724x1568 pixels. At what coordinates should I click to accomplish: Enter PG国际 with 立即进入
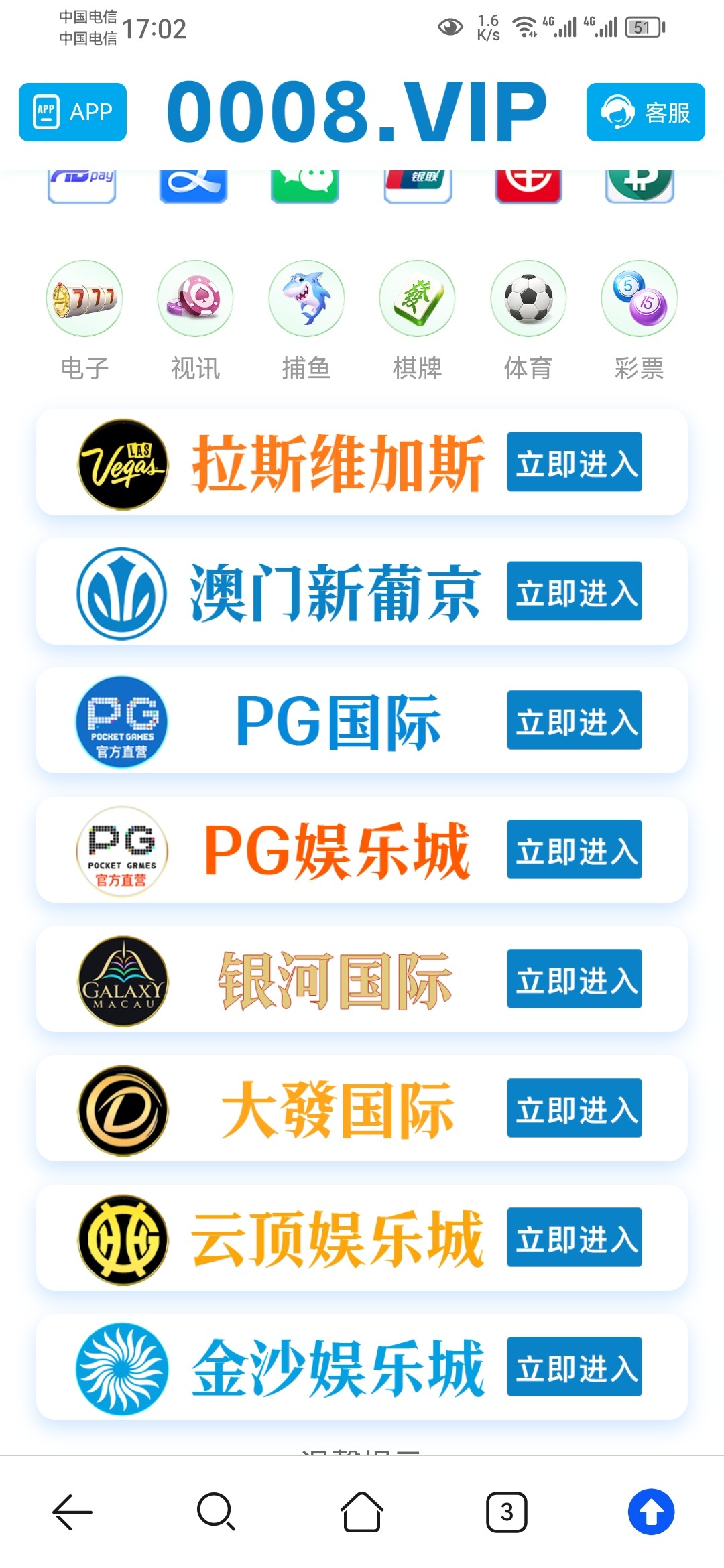tap(574, 720)
